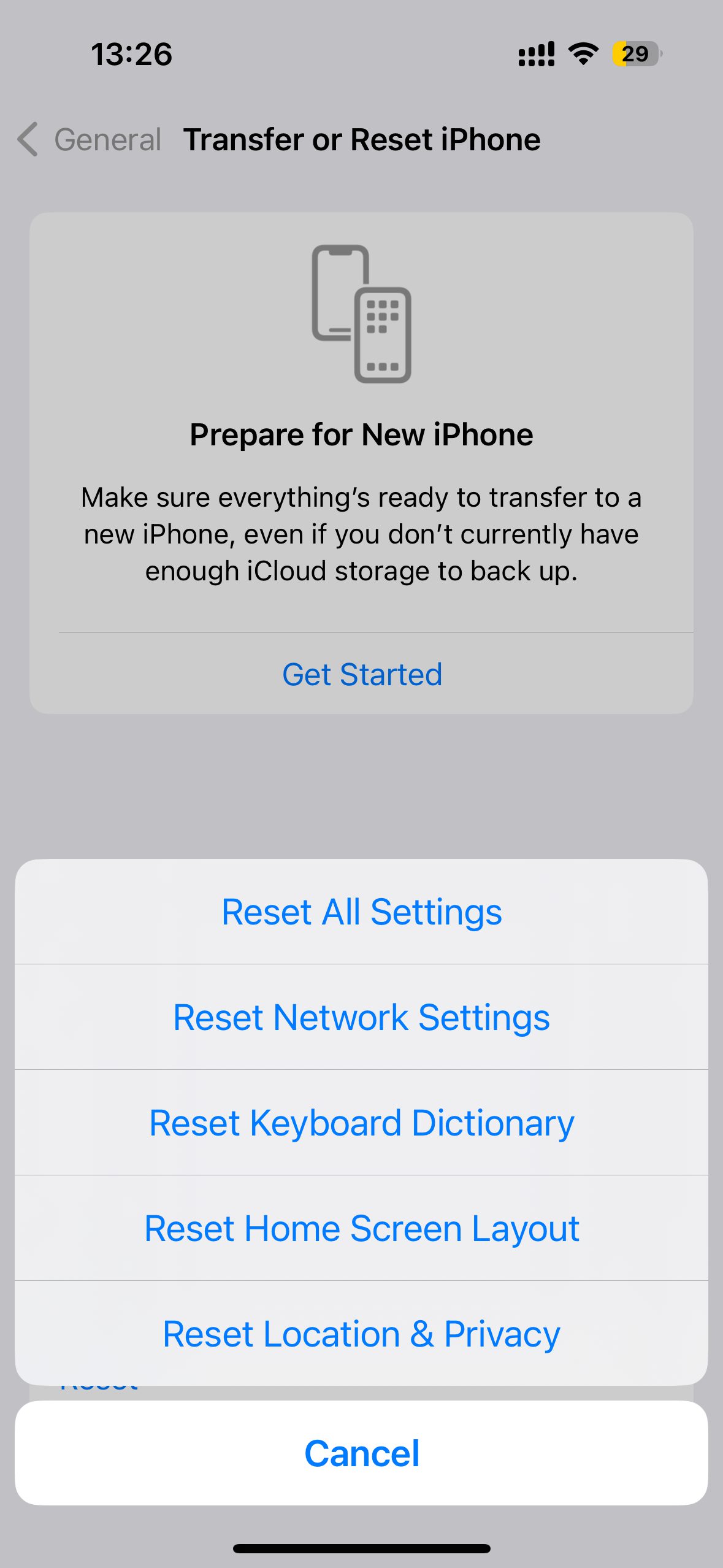
Task: Go back to General settings
Action: (x=90, y=139)
